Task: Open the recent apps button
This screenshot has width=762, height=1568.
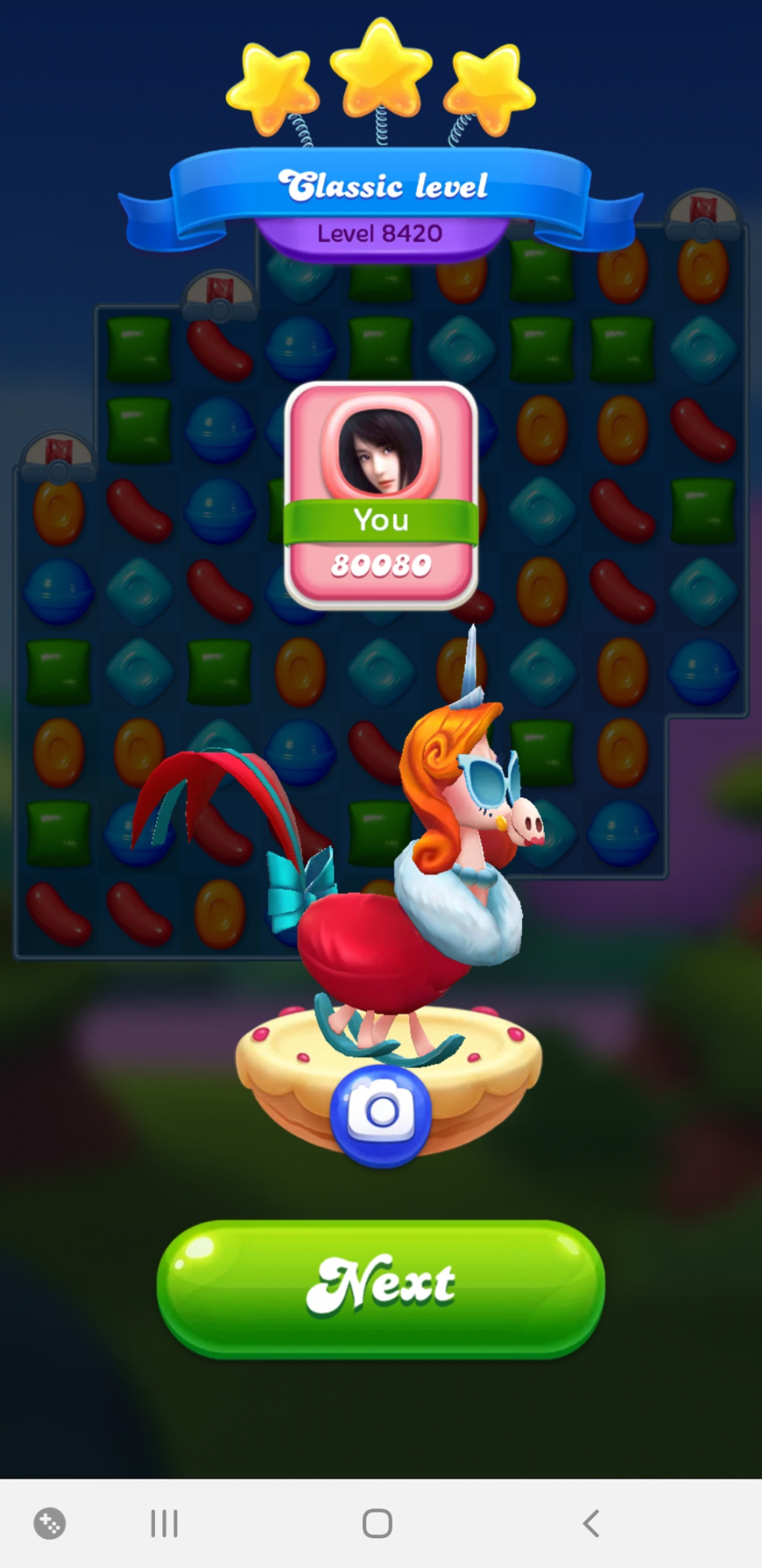Action: pos(164,1523)
